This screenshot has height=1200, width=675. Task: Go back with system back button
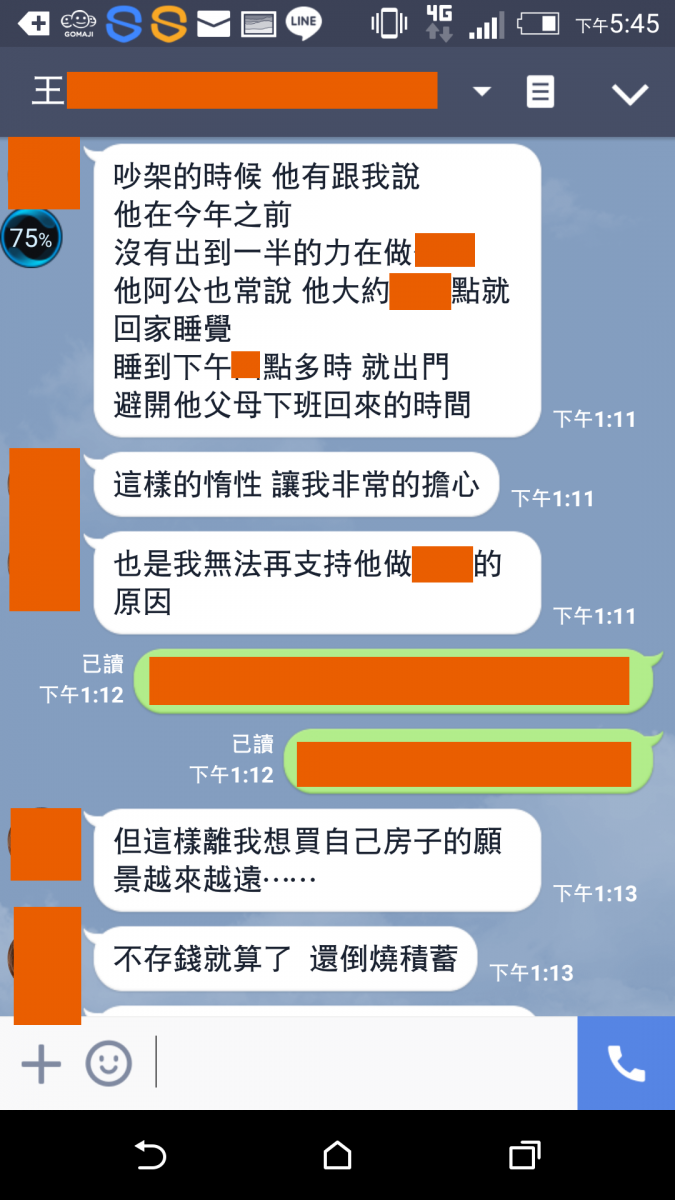[x=150, y=1156]
